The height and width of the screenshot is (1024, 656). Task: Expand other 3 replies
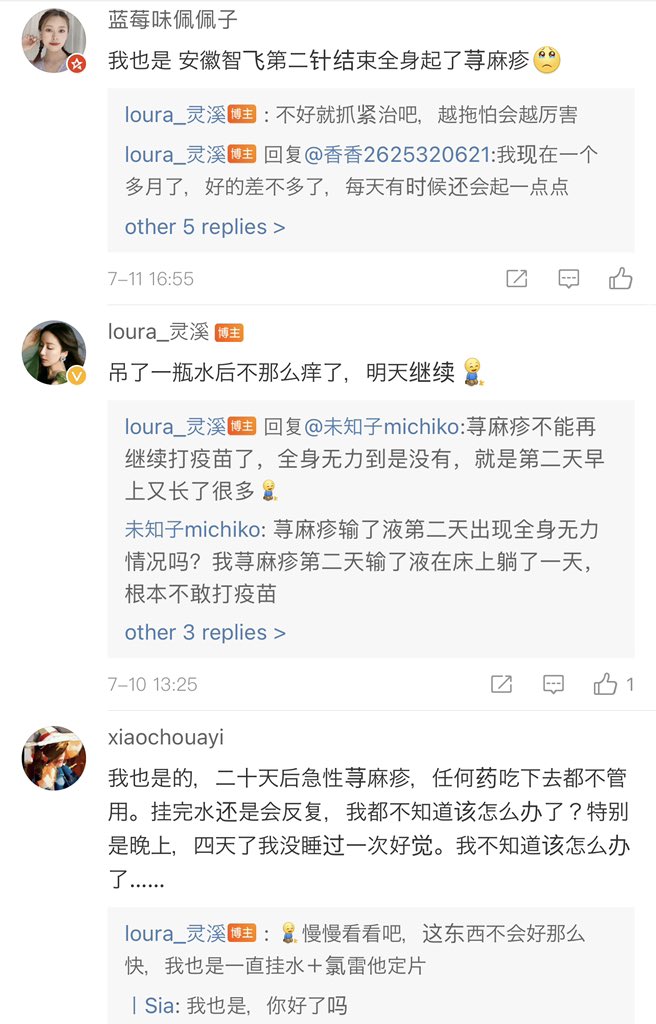205,633
